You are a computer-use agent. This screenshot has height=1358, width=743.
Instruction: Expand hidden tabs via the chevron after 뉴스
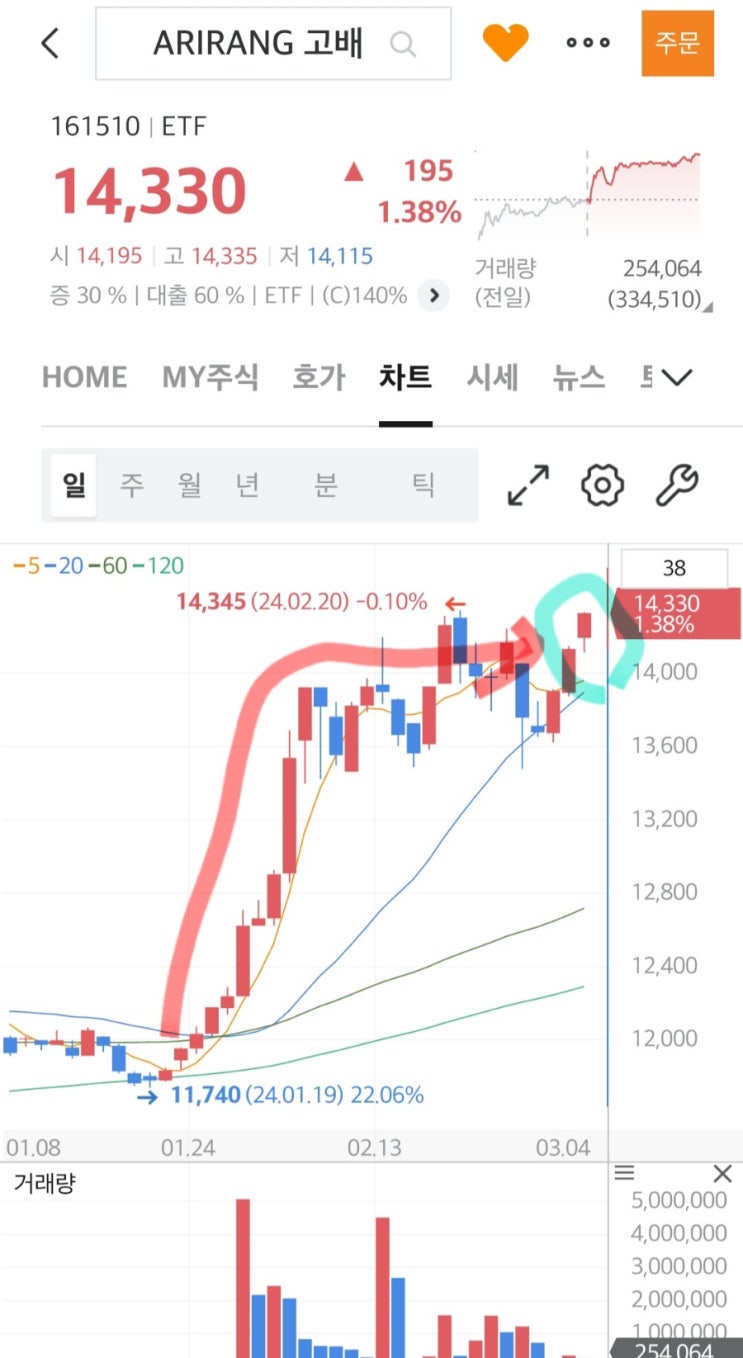(x=677, y=378)
